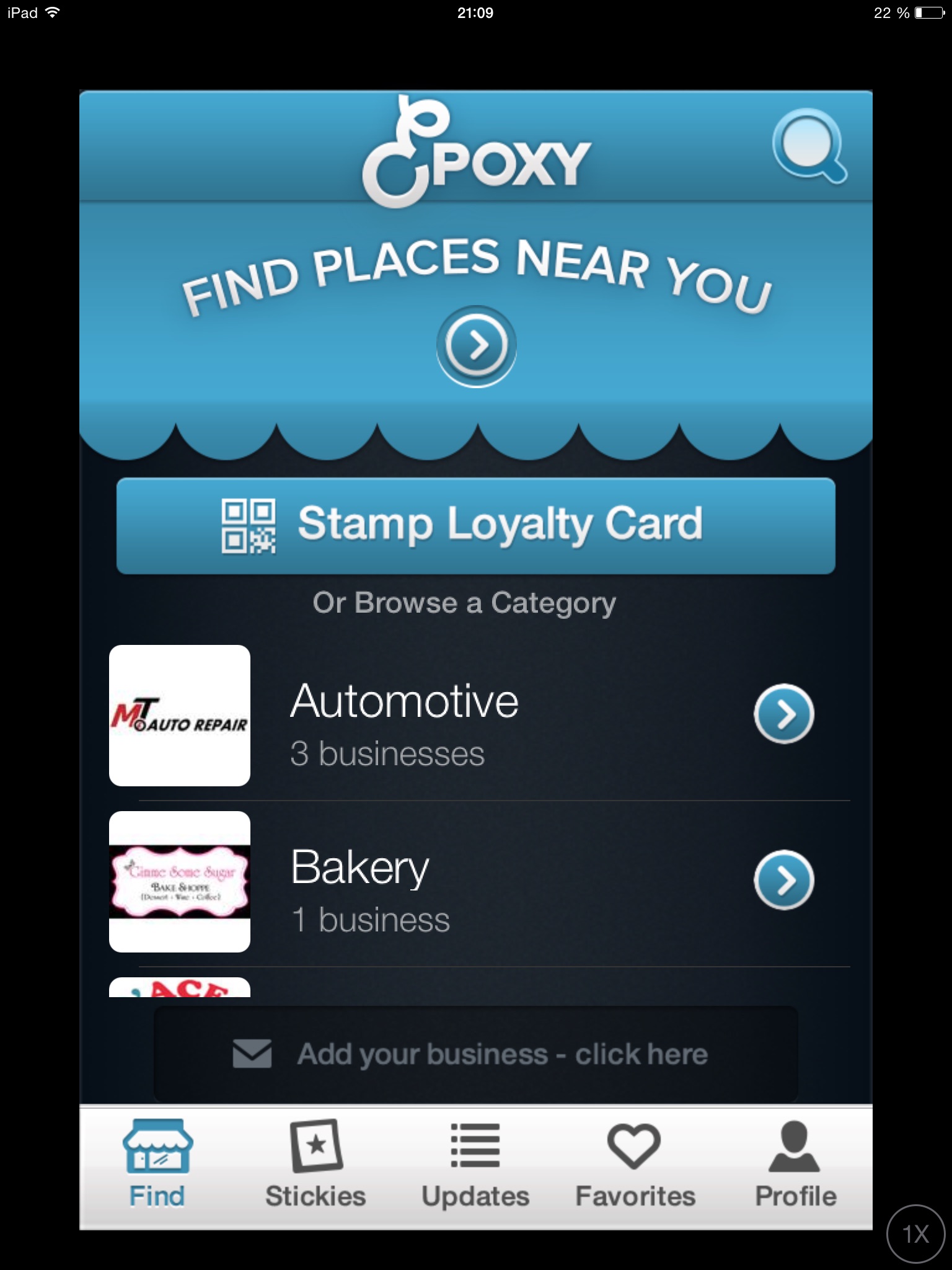This screenshot has height=1270, width=952.
Task: Toggle the 1X zoom scale button
Action: coord(916,1234)
